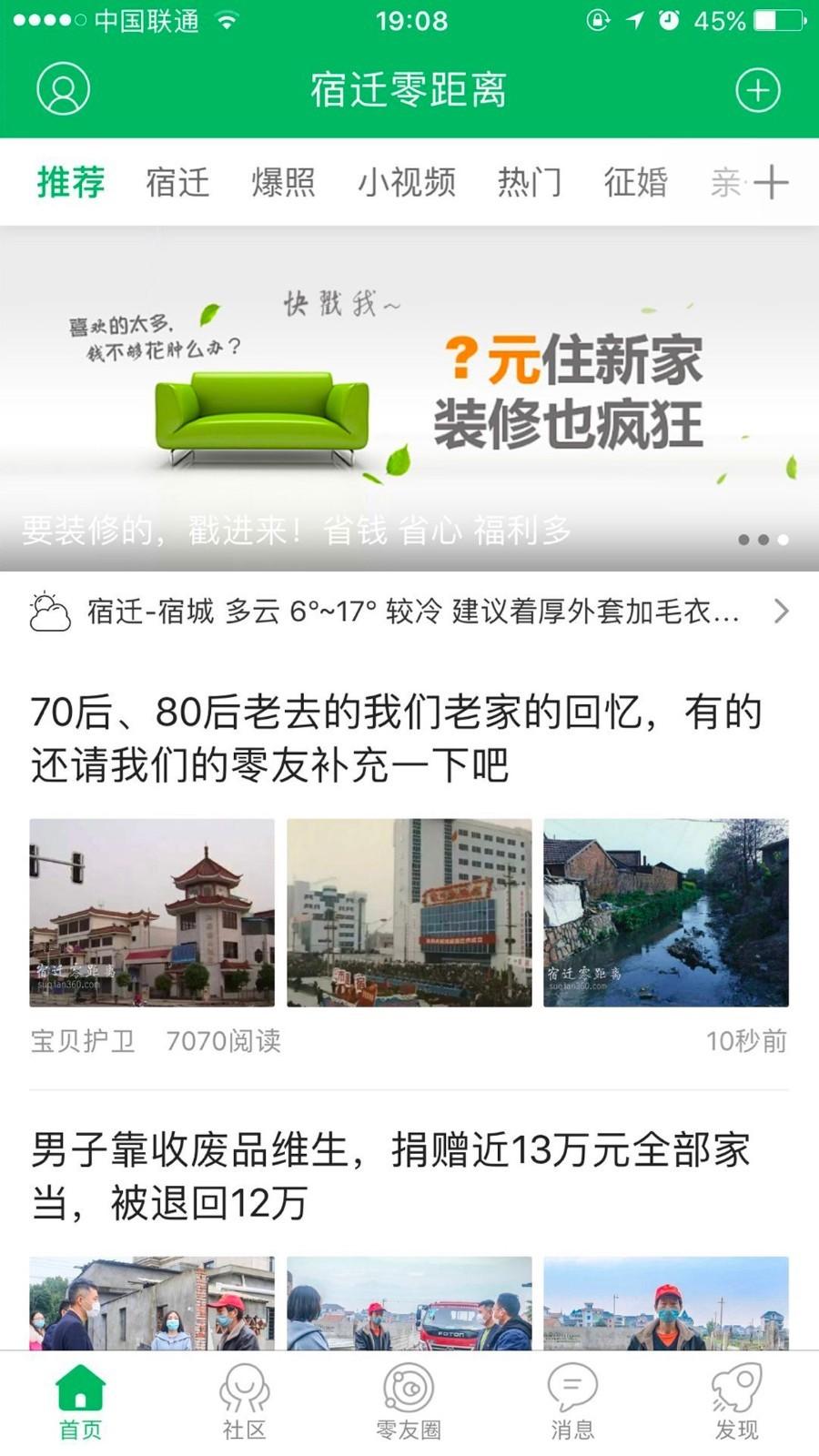Tap the plus icon in the top bar
This screenshot has height=1456, width=819.
pos(757,89)
